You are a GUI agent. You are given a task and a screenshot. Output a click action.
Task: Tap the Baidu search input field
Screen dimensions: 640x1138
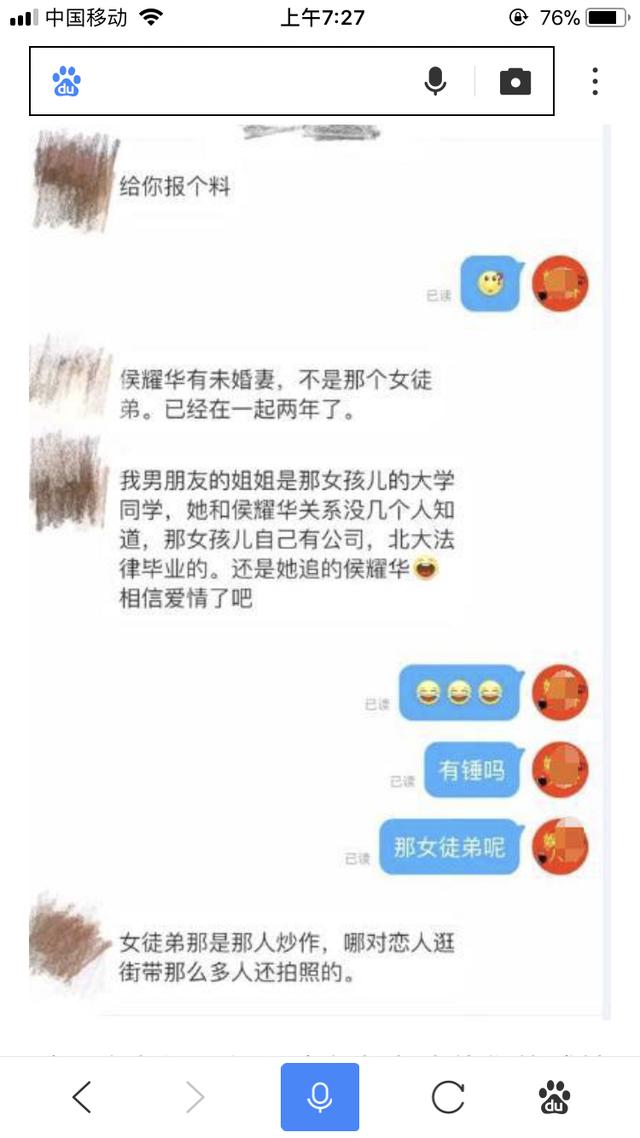point(247,81)
